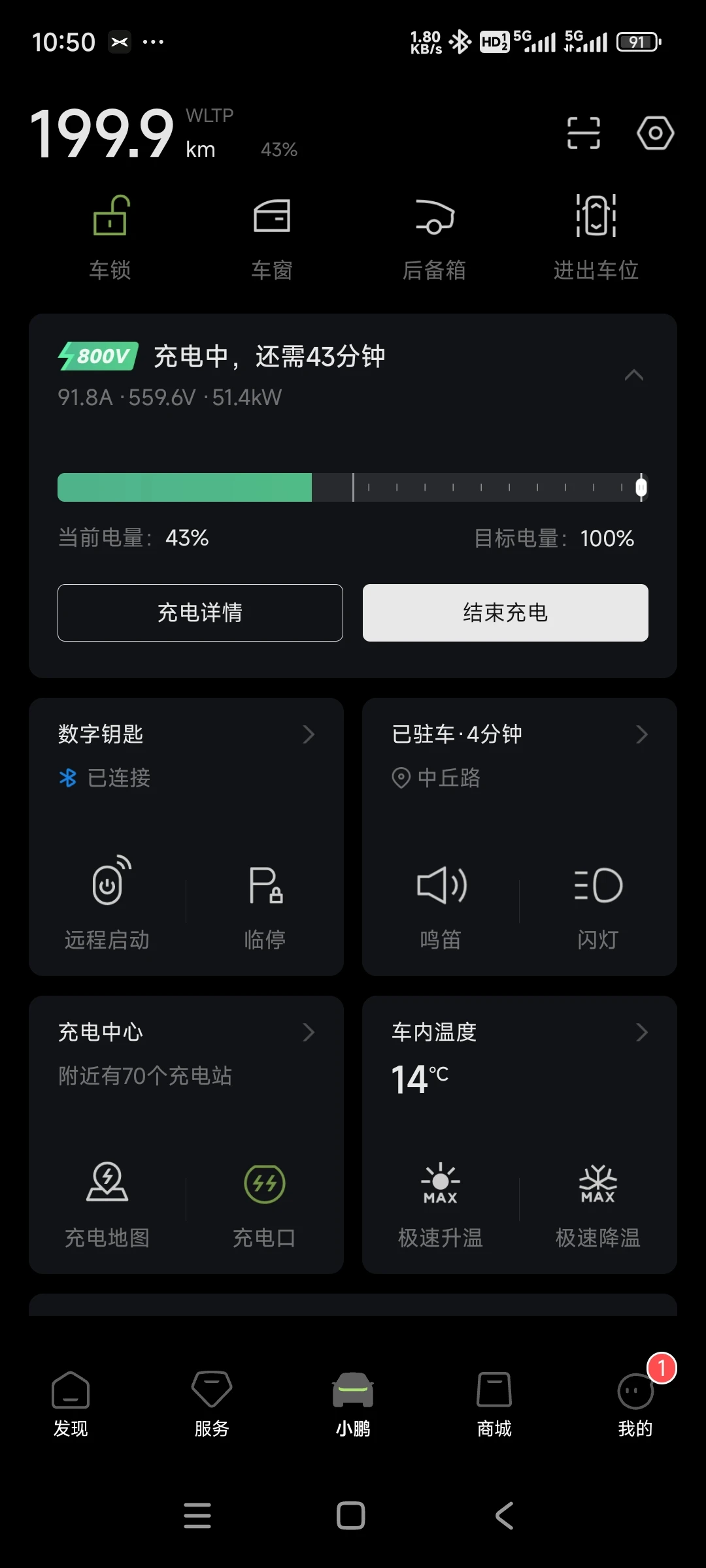Open the hexagon settings icon
The image size is (706, 1568).
pos(655,133)
